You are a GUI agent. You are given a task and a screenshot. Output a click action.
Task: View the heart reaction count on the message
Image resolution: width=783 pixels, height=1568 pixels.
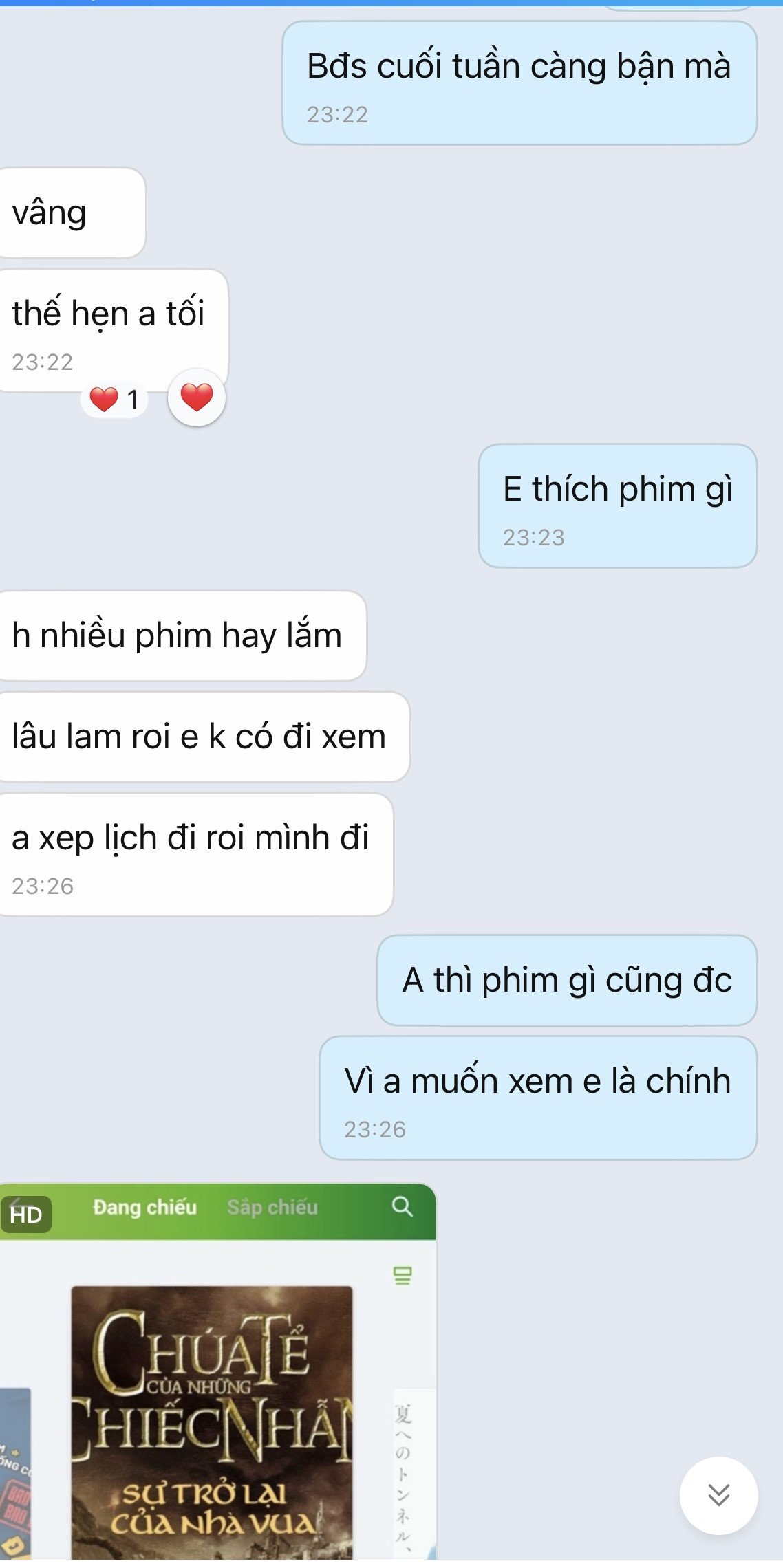[x=115, y=400]
